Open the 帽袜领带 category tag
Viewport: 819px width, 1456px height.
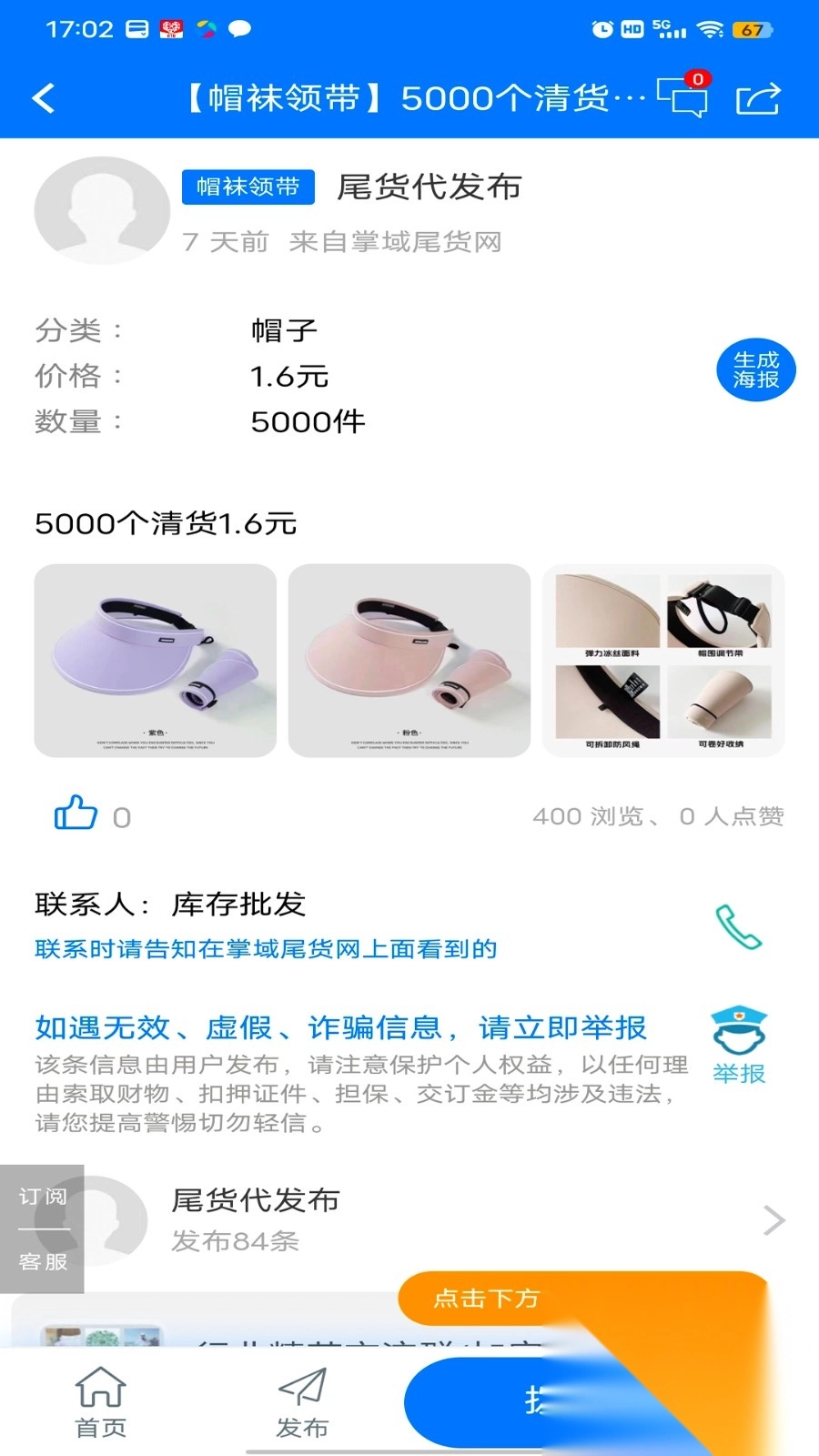click(247, 187)
